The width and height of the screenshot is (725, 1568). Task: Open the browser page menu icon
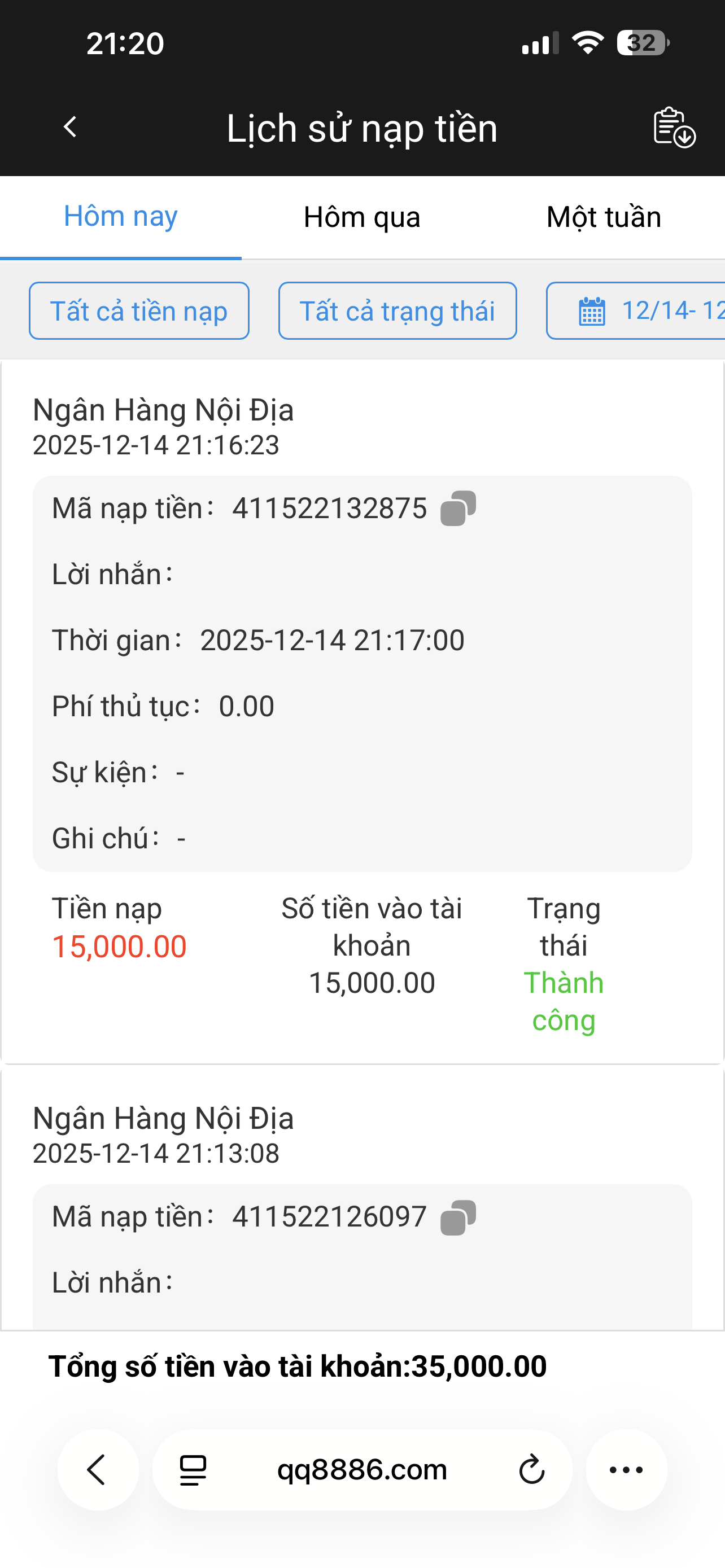tap(193, 1470)
